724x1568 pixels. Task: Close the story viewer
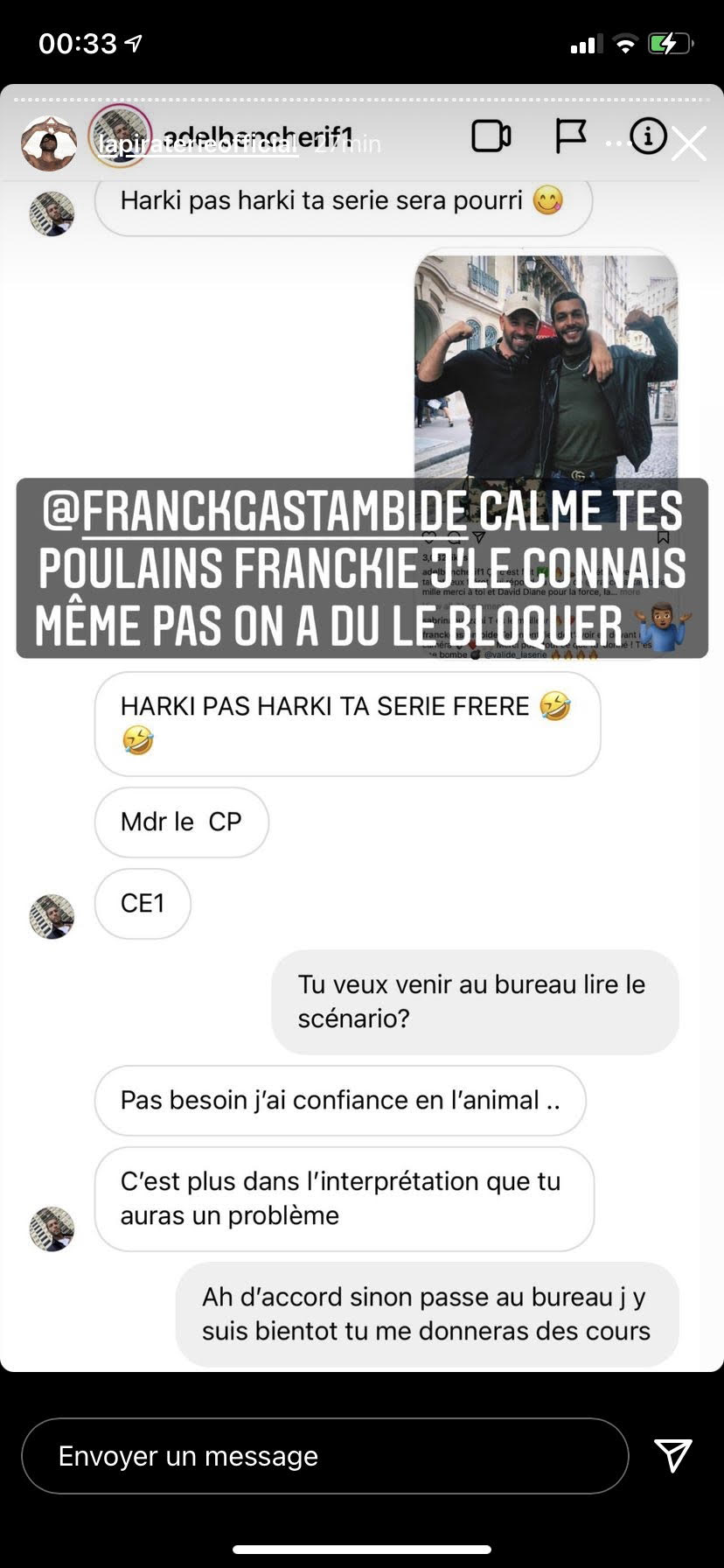(688, 144)
